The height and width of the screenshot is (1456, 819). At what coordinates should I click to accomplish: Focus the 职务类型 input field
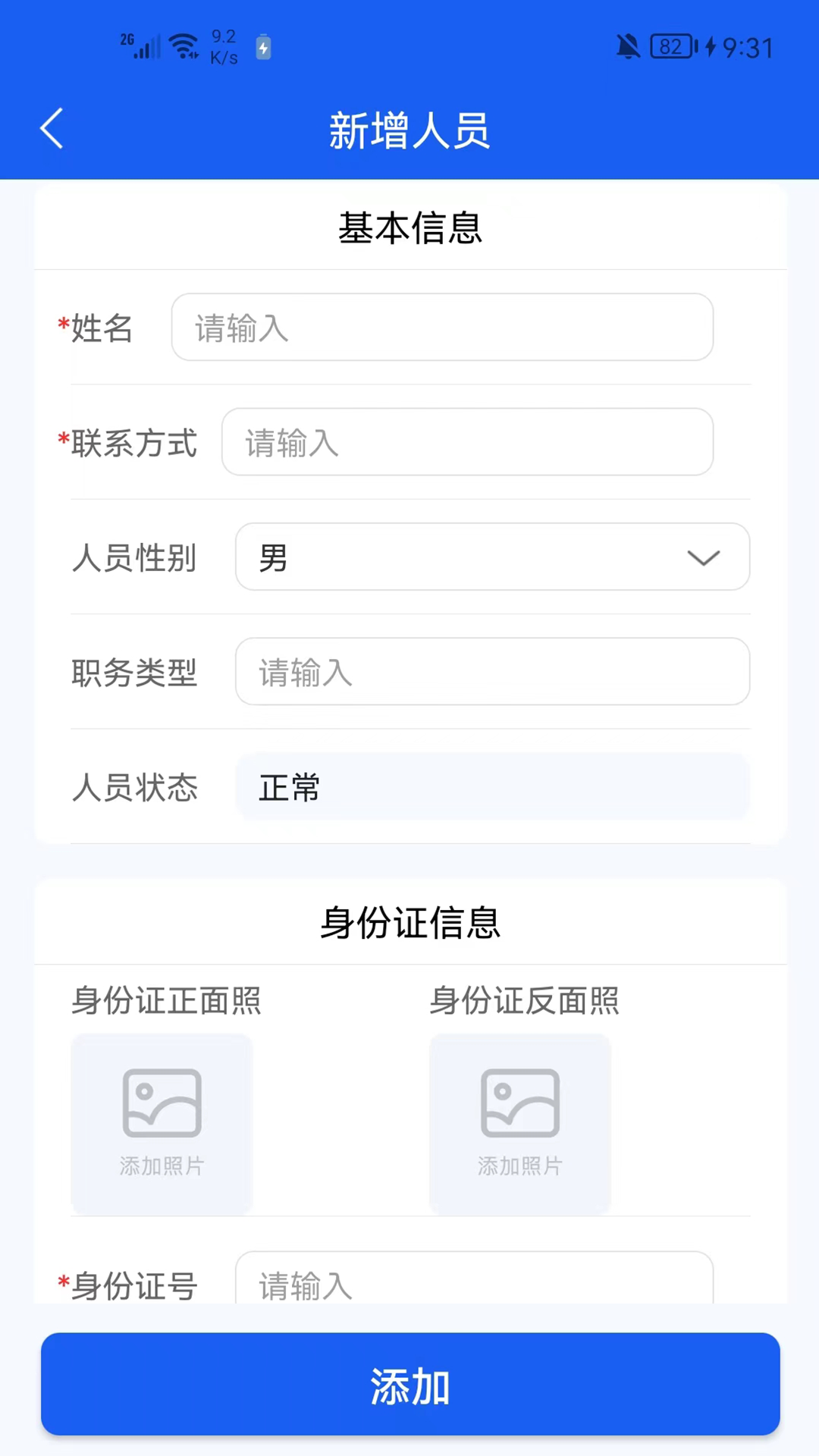pyautogui.click(x=492, y=672)
